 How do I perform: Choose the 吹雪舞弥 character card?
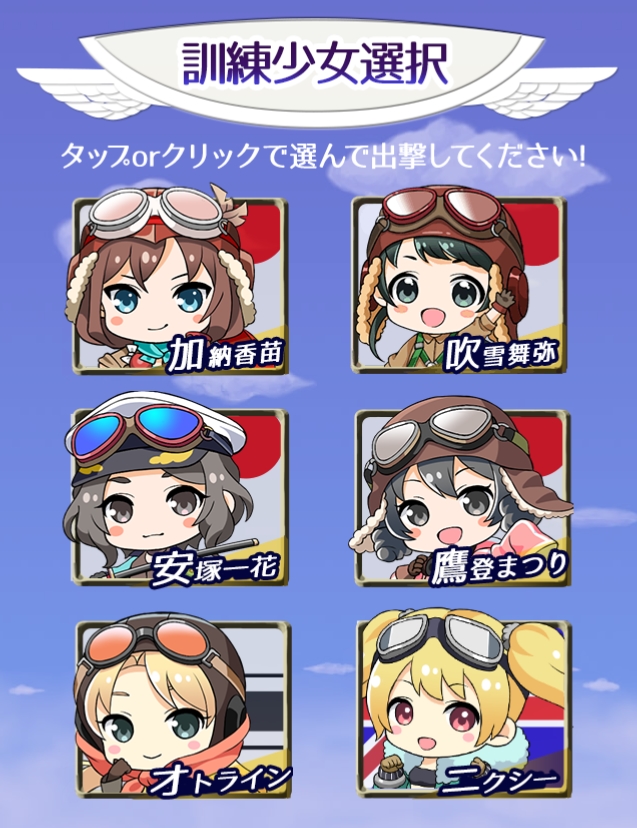tap(458, 285)
